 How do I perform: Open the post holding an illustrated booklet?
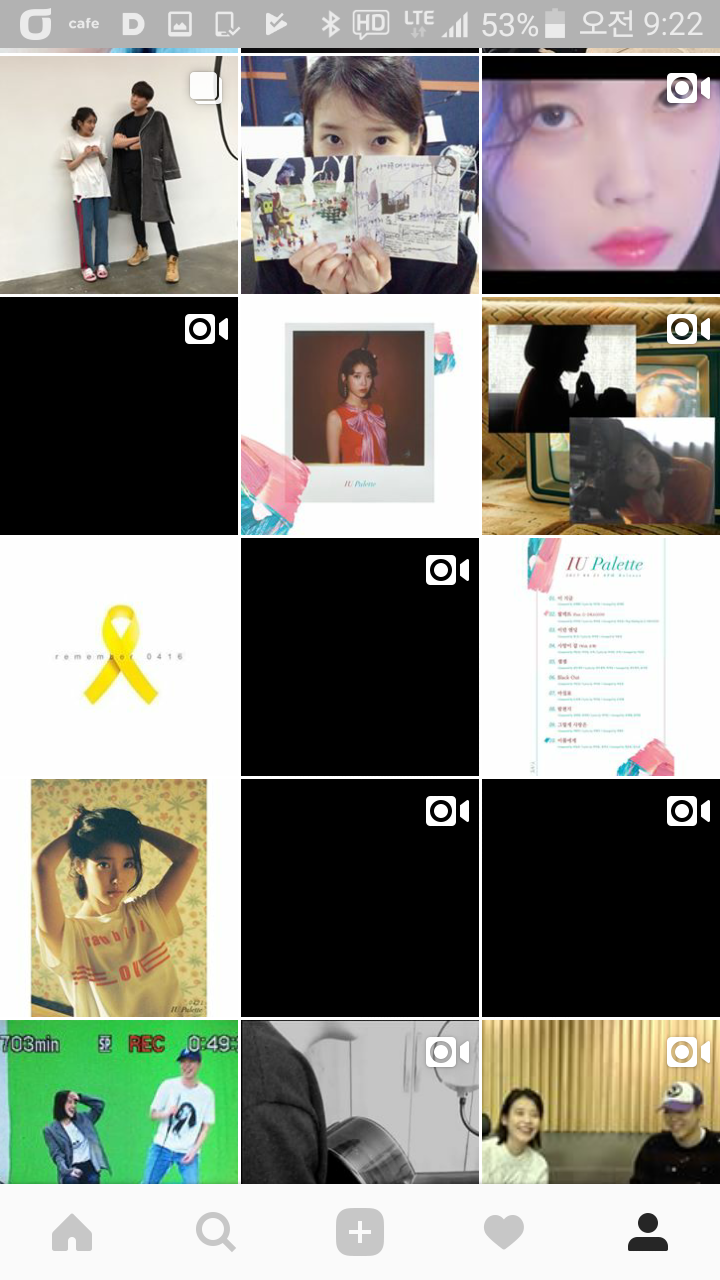360,174
